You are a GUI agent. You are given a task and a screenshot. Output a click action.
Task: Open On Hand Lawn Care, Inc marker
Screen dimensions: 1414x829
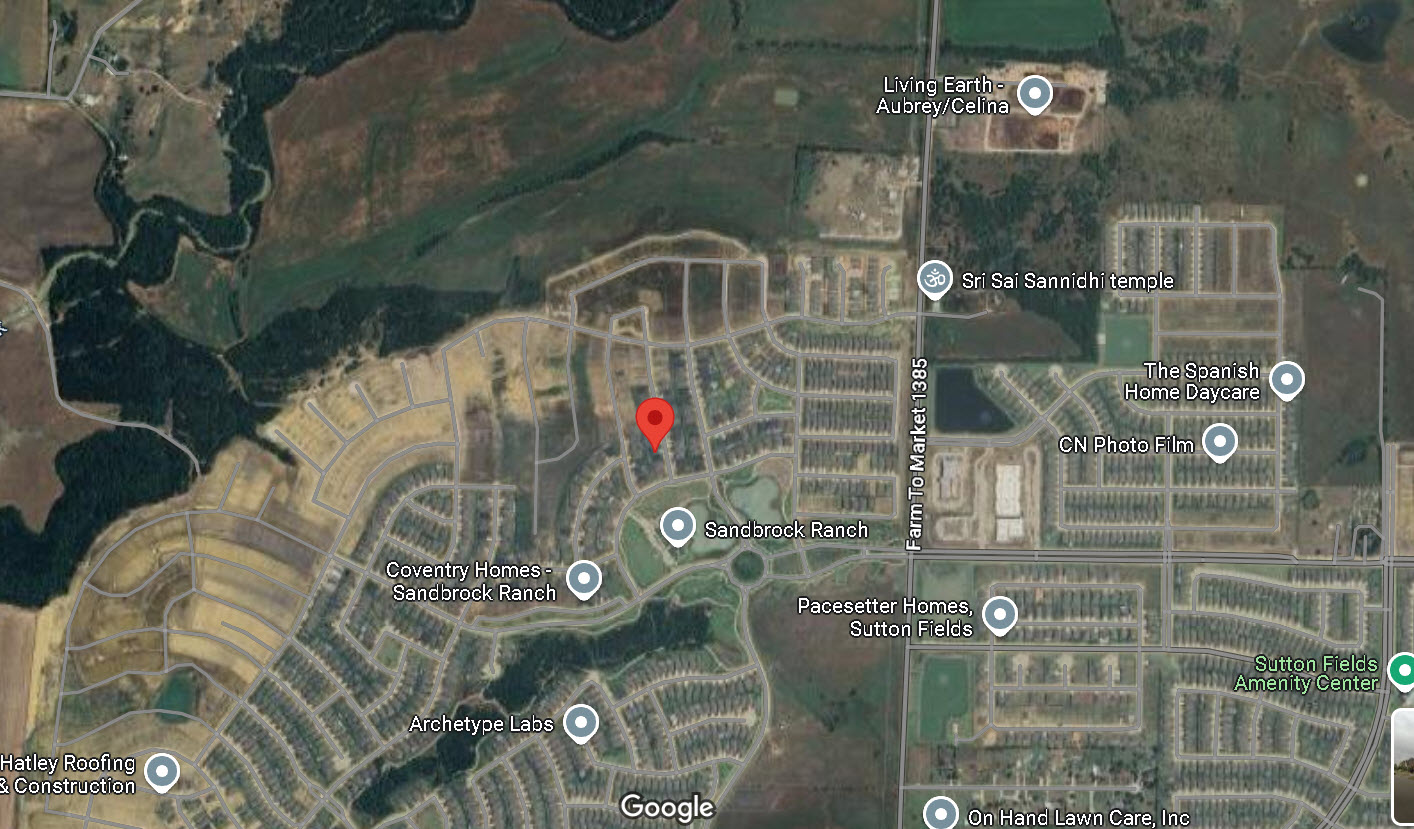(940, 813)
